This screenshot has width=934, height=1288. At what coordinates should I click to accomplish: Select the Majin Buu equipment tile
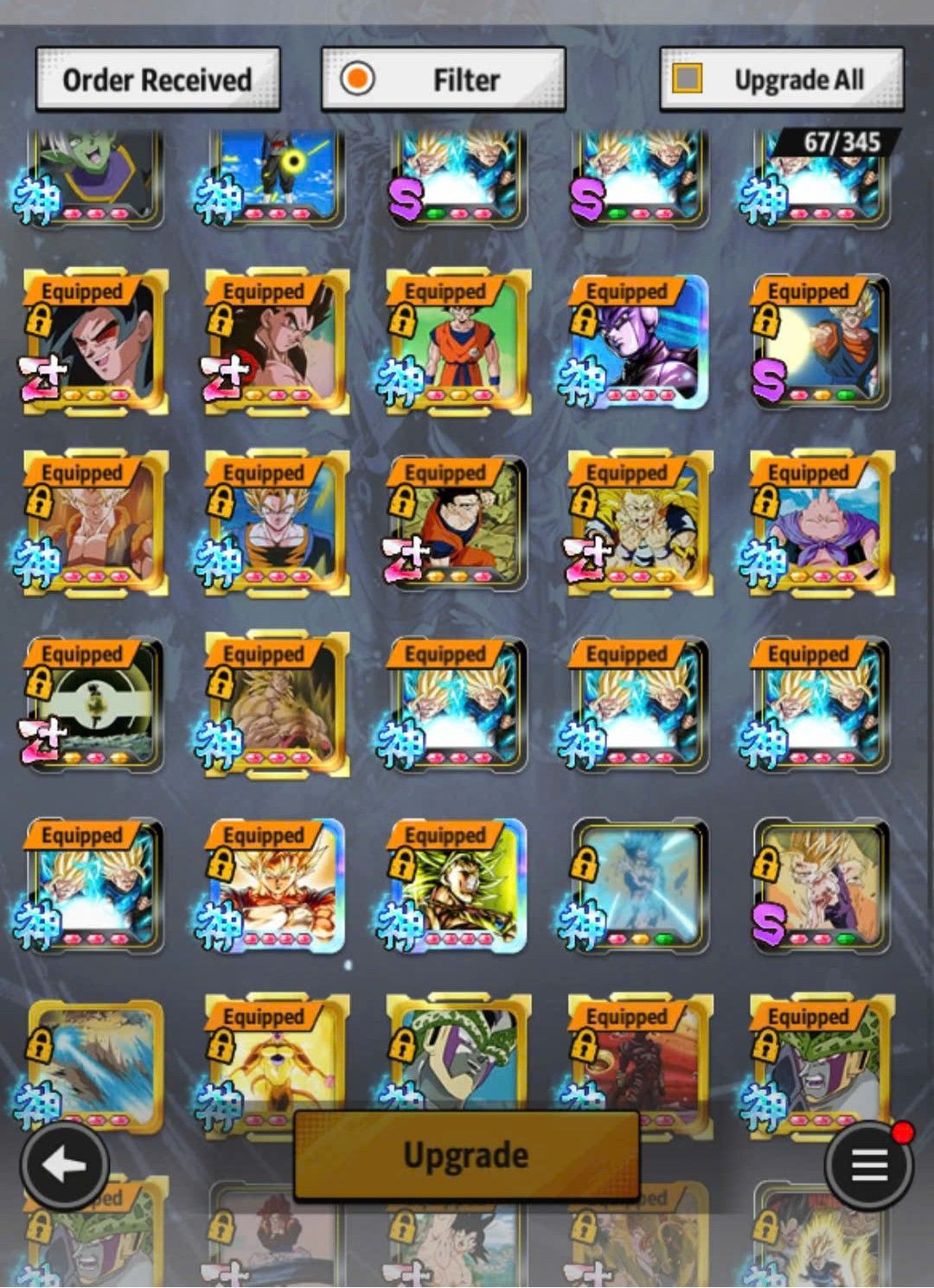point(820,524)
